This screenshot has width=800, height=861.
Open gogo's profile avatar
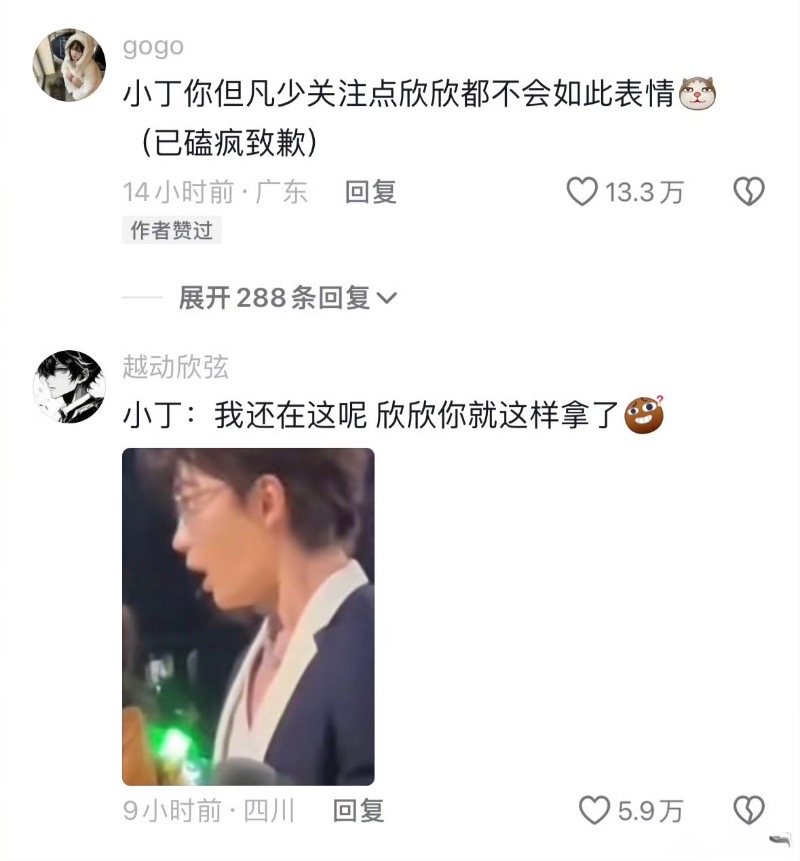70,65
